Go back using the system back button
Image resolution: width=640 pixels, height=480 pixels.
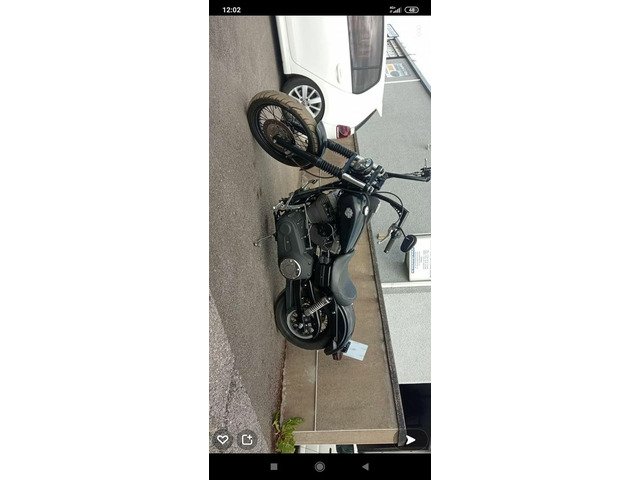365,466
